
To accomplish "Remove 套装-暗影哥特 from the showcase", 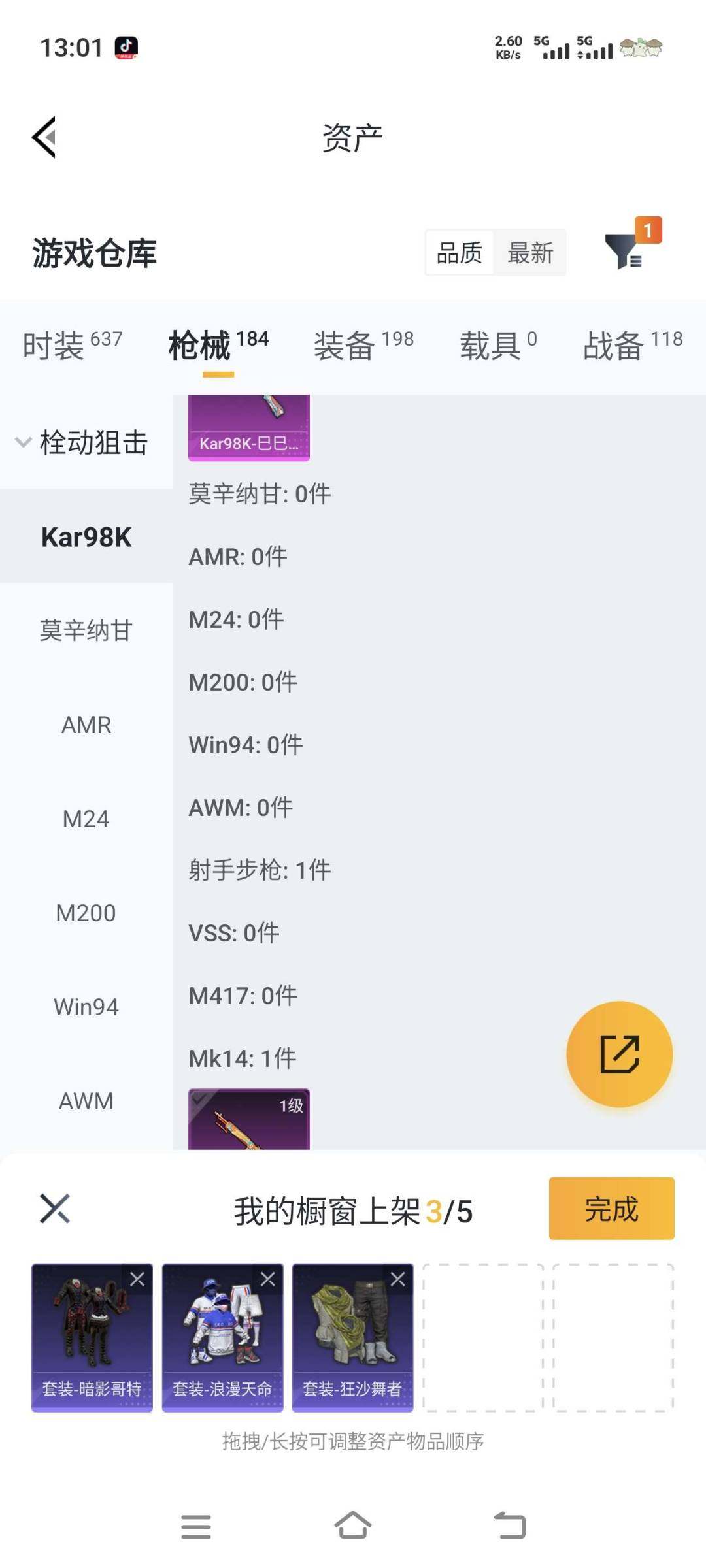I will 137,1279.
